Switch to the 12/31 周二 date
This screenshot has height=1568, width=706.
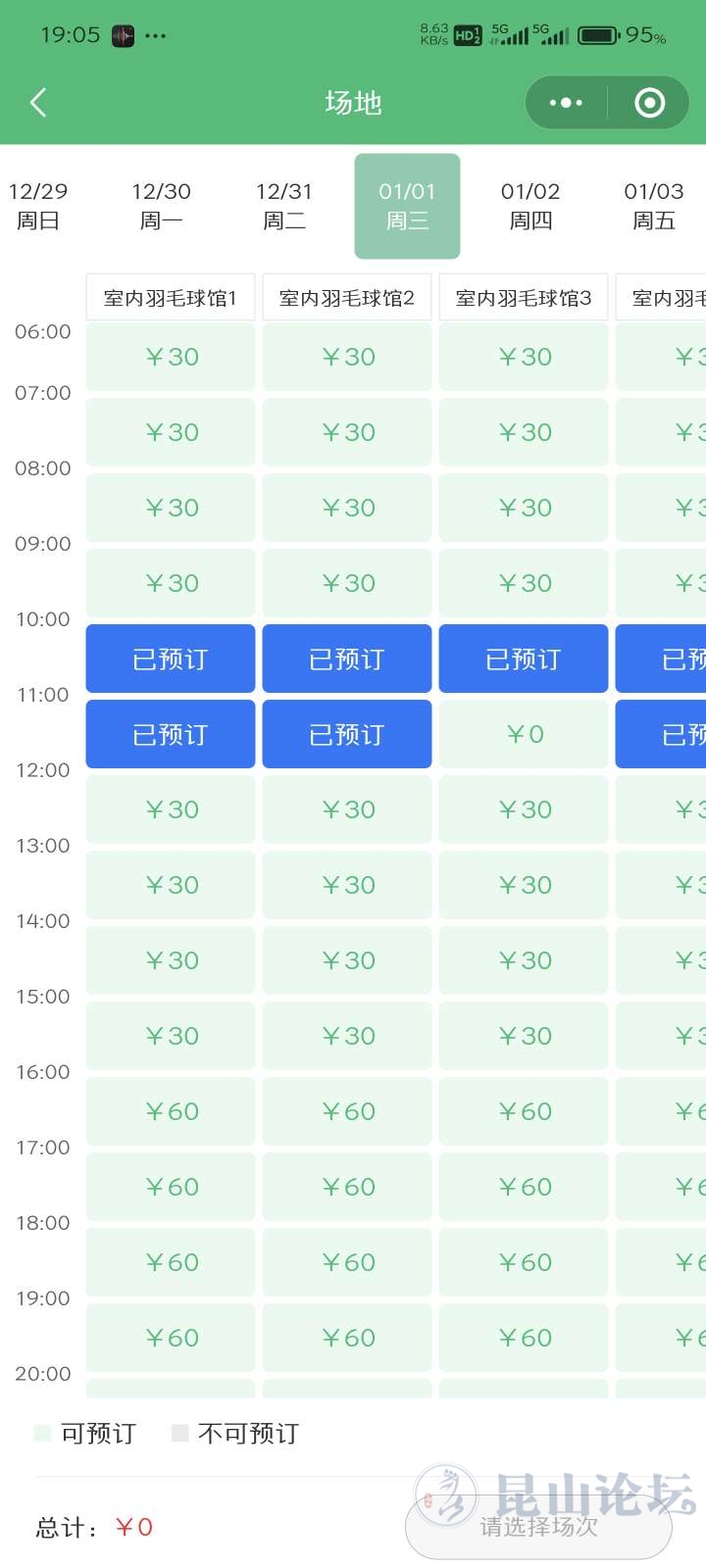(284, 206)
